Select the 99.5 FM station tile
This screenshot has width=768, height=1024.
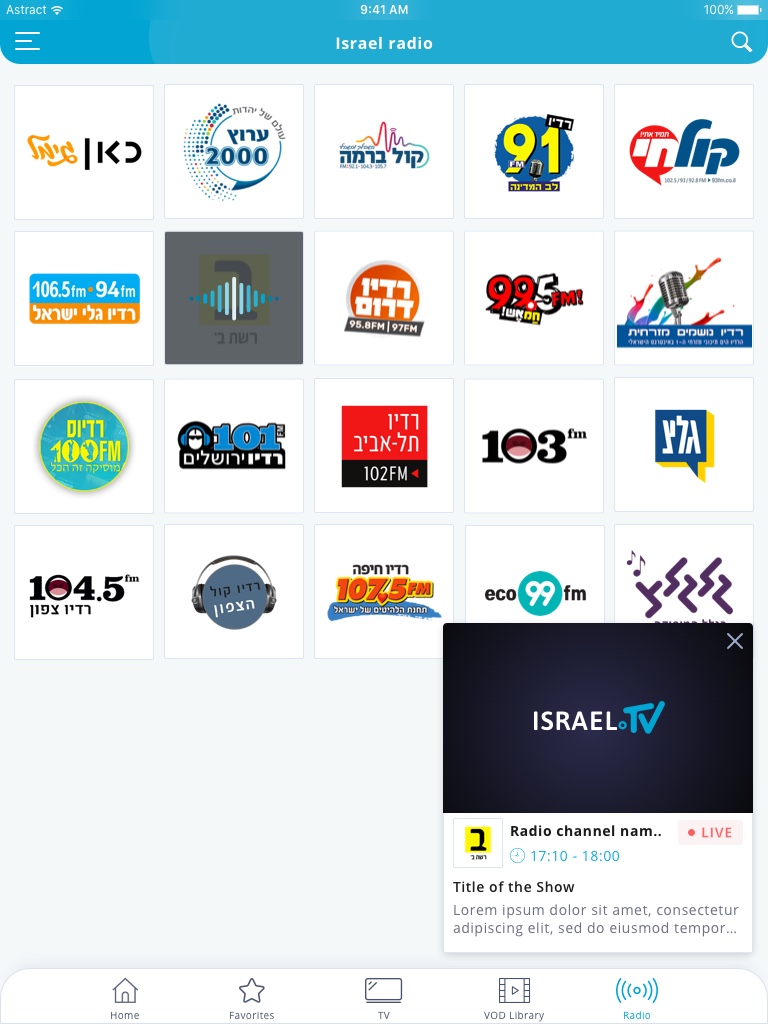(x=534, y=298)
